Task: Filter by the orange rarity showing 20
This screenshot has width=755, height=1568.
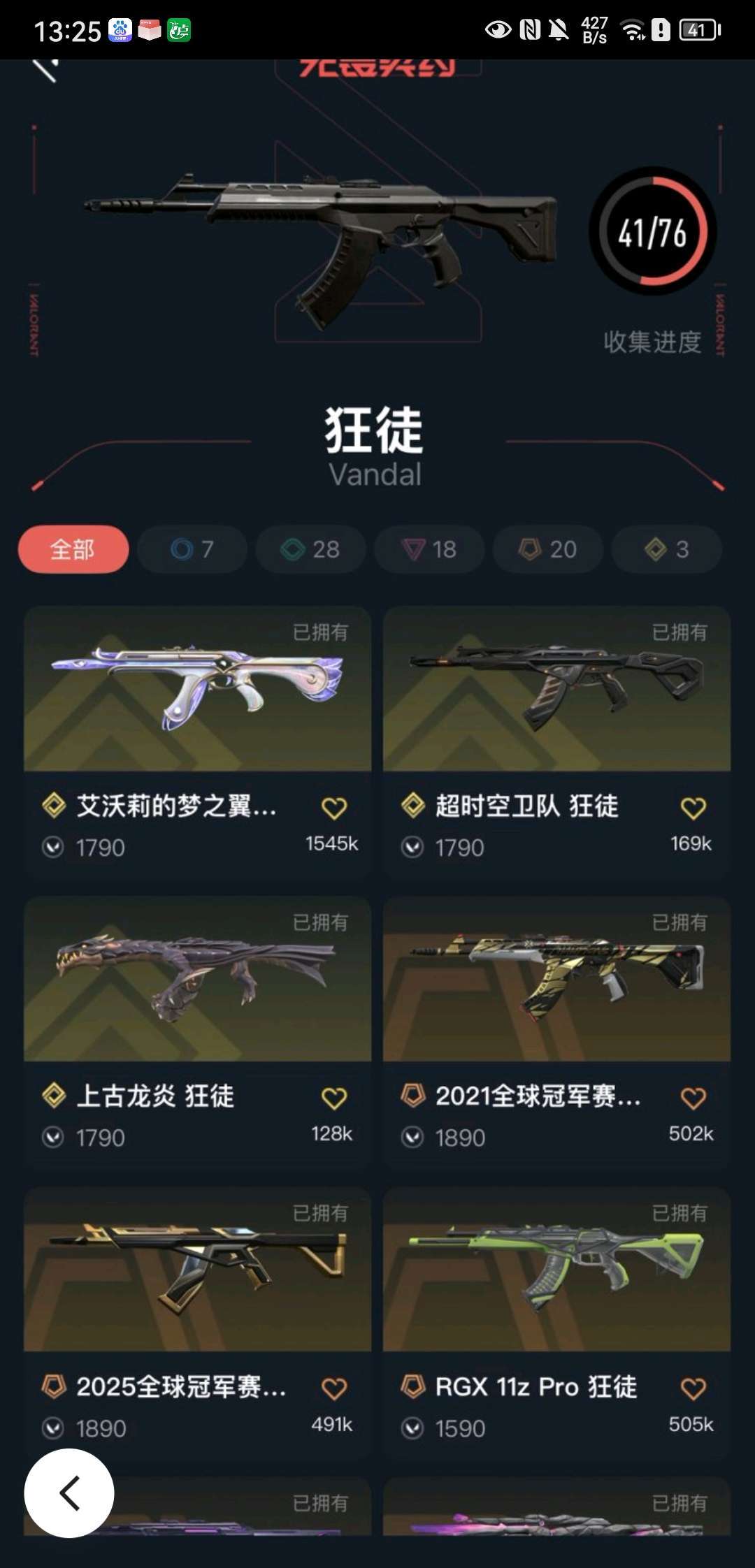Action: [547, 550]
